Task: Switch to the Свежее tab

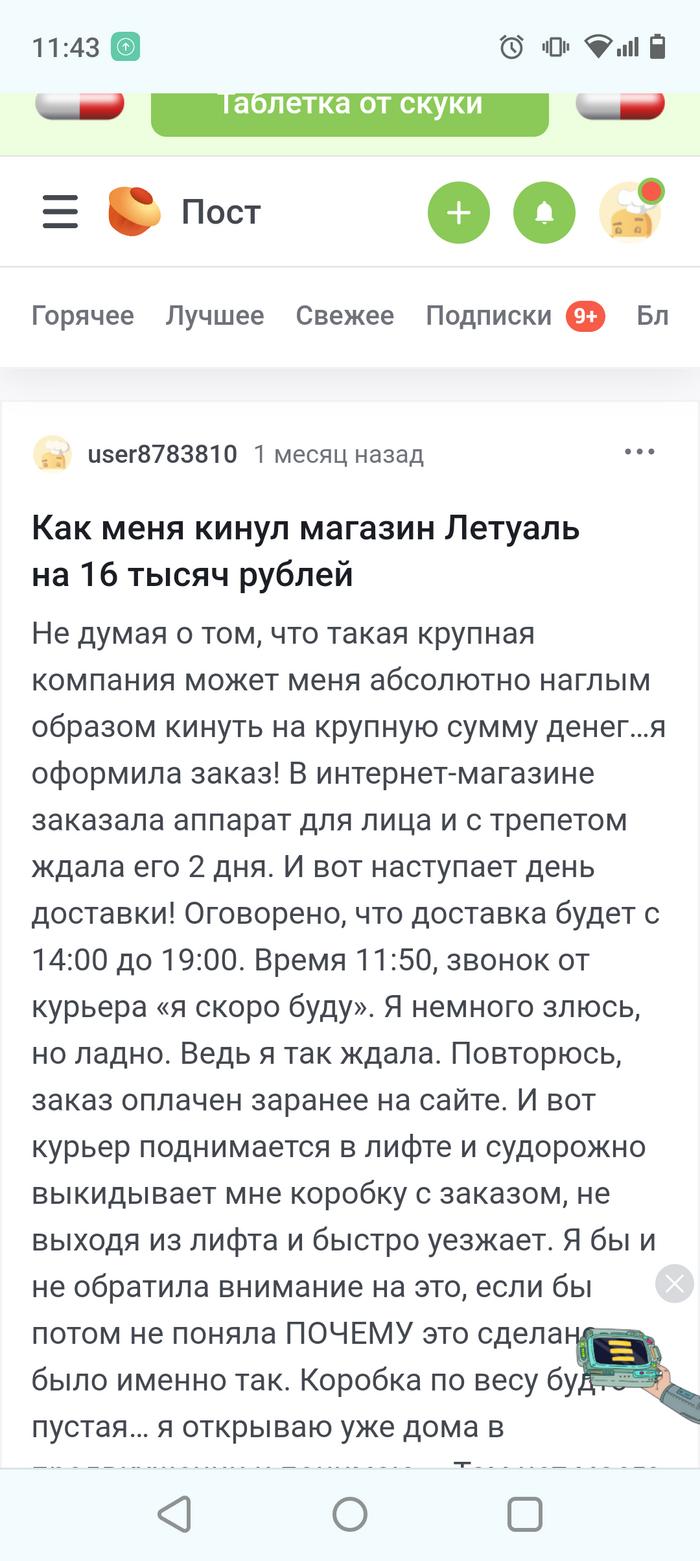Action: [x=345, y=316]
